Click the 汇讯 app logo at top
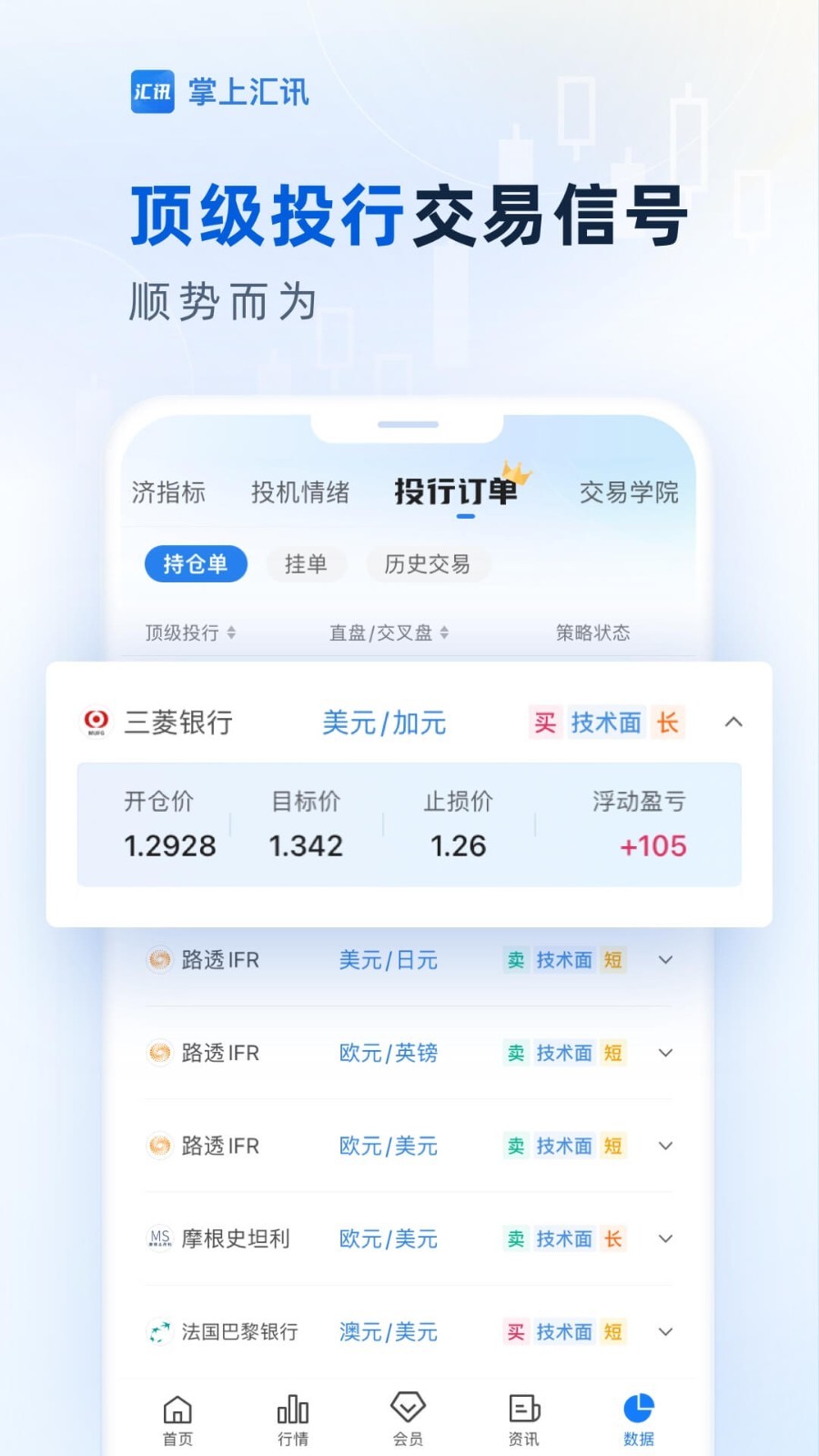Image resolution: width=819 pixels, height=1456 pixels. pyautogui.click(x=151, y=92)
